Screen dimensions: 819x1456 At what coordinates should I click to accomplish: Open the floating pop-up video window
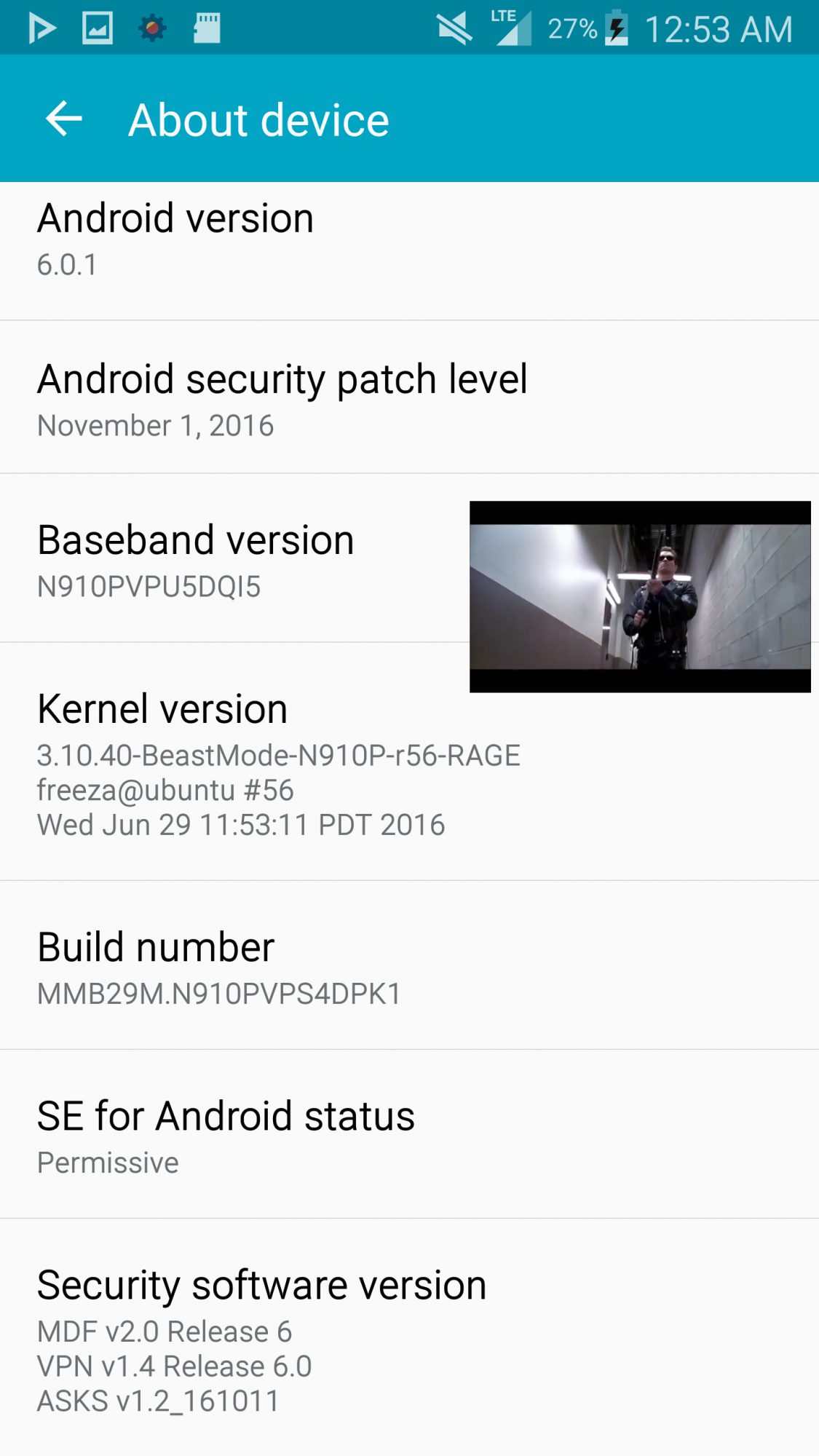point(640,596)
